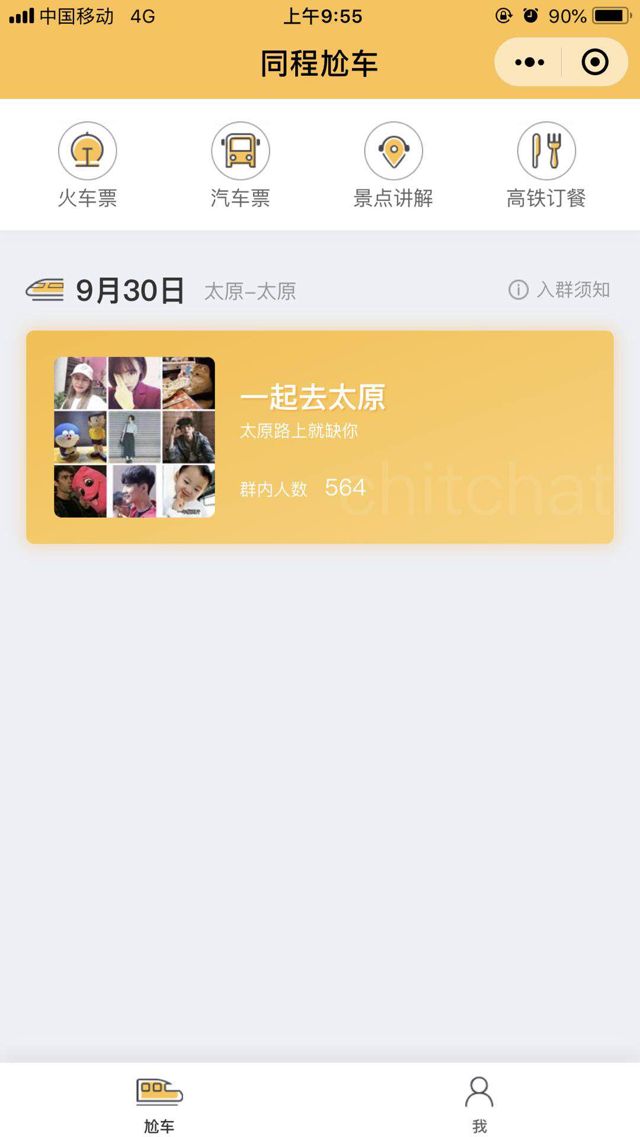This screenshot has height=1137, width=640.
Task: View the 入群须知 group notice
Action: [x=560, y=290]
